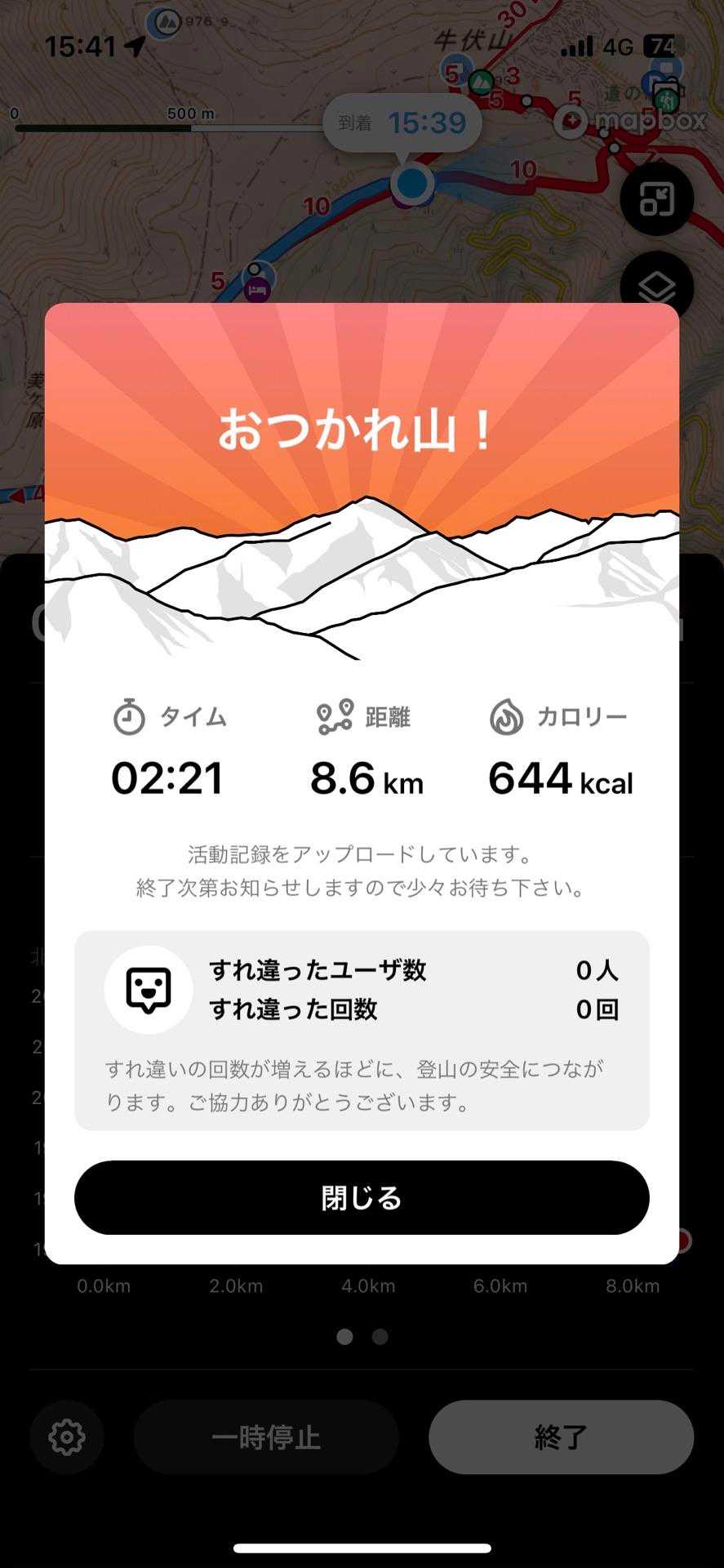Expand the map to full screen
The width and height of the screenshot is (724, 1568).
coord(656,199)
